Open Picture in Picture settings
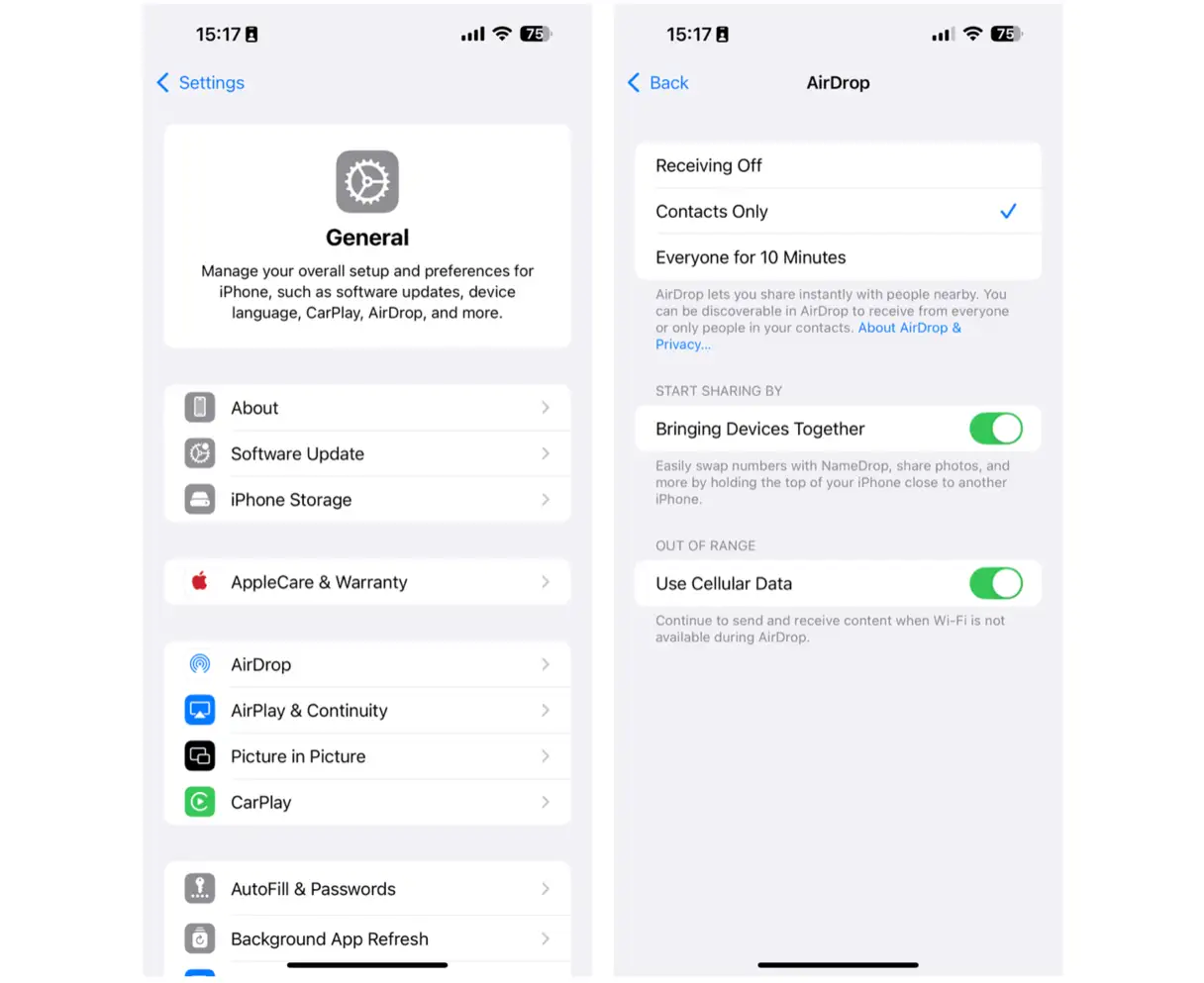This screenshot has width=1204, height=983. click(366, 756)
